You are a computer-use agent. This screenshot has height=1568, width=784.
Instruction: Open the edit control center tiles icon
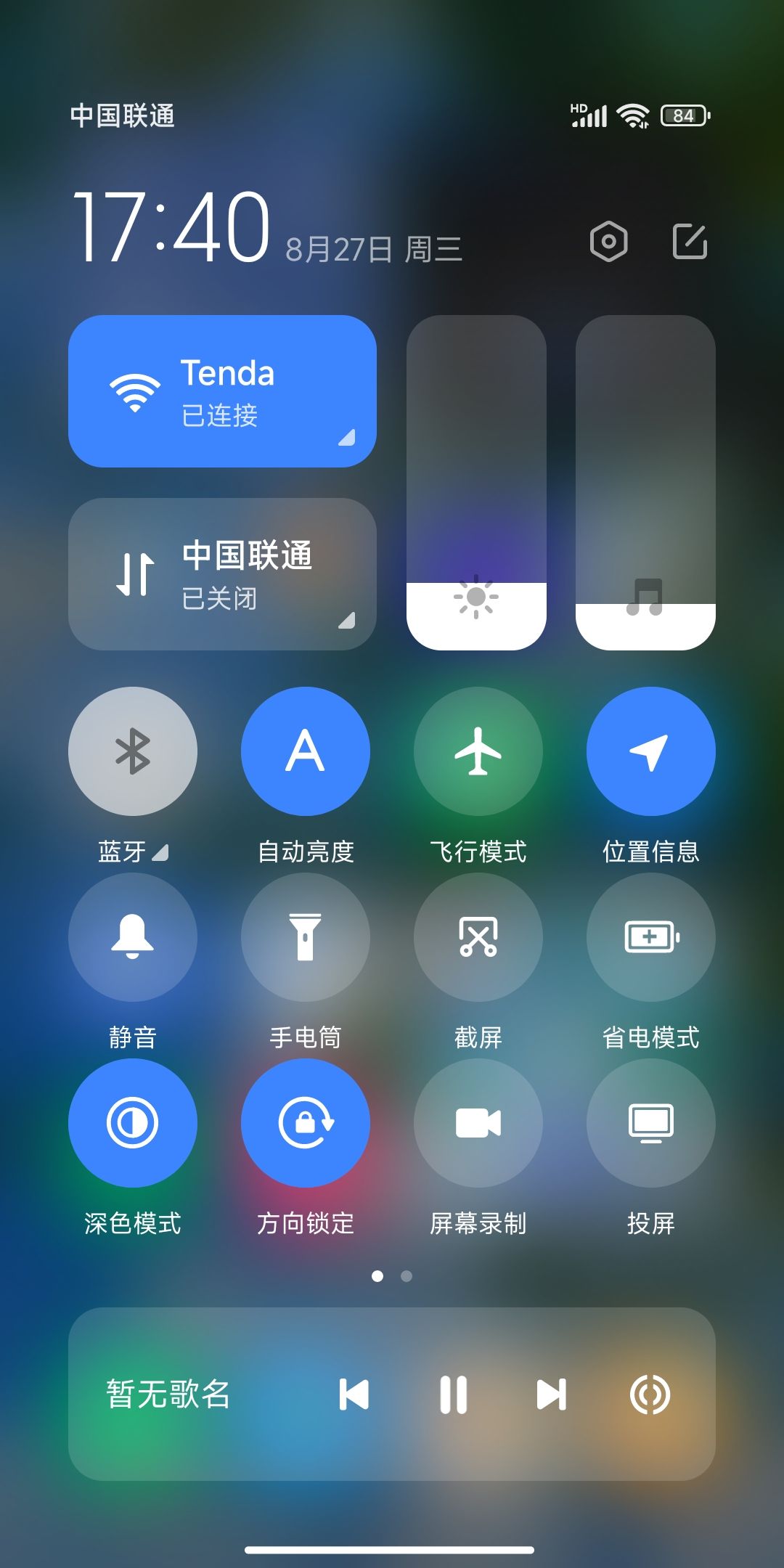pyautogui.click(x=690, y=242)
